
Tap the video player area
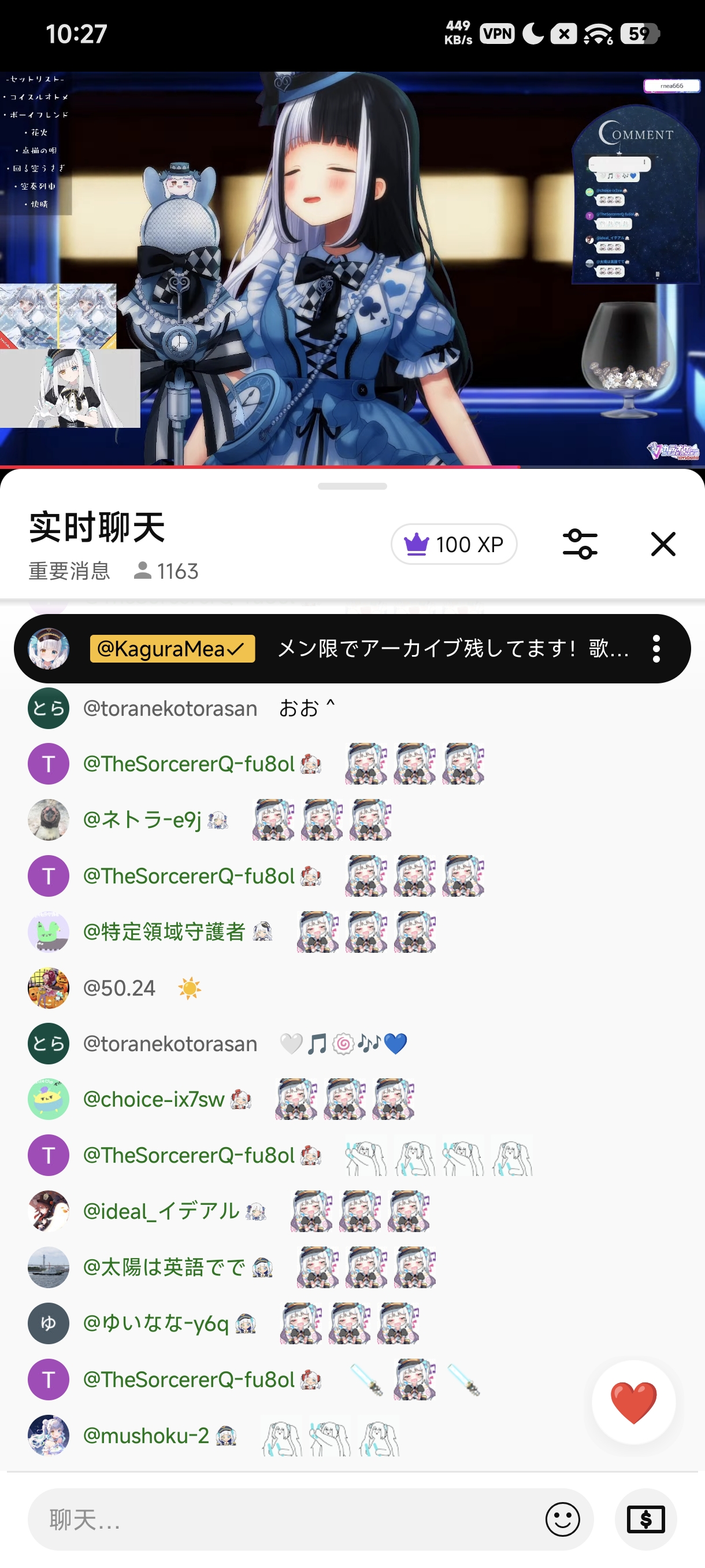click(352, 269)
